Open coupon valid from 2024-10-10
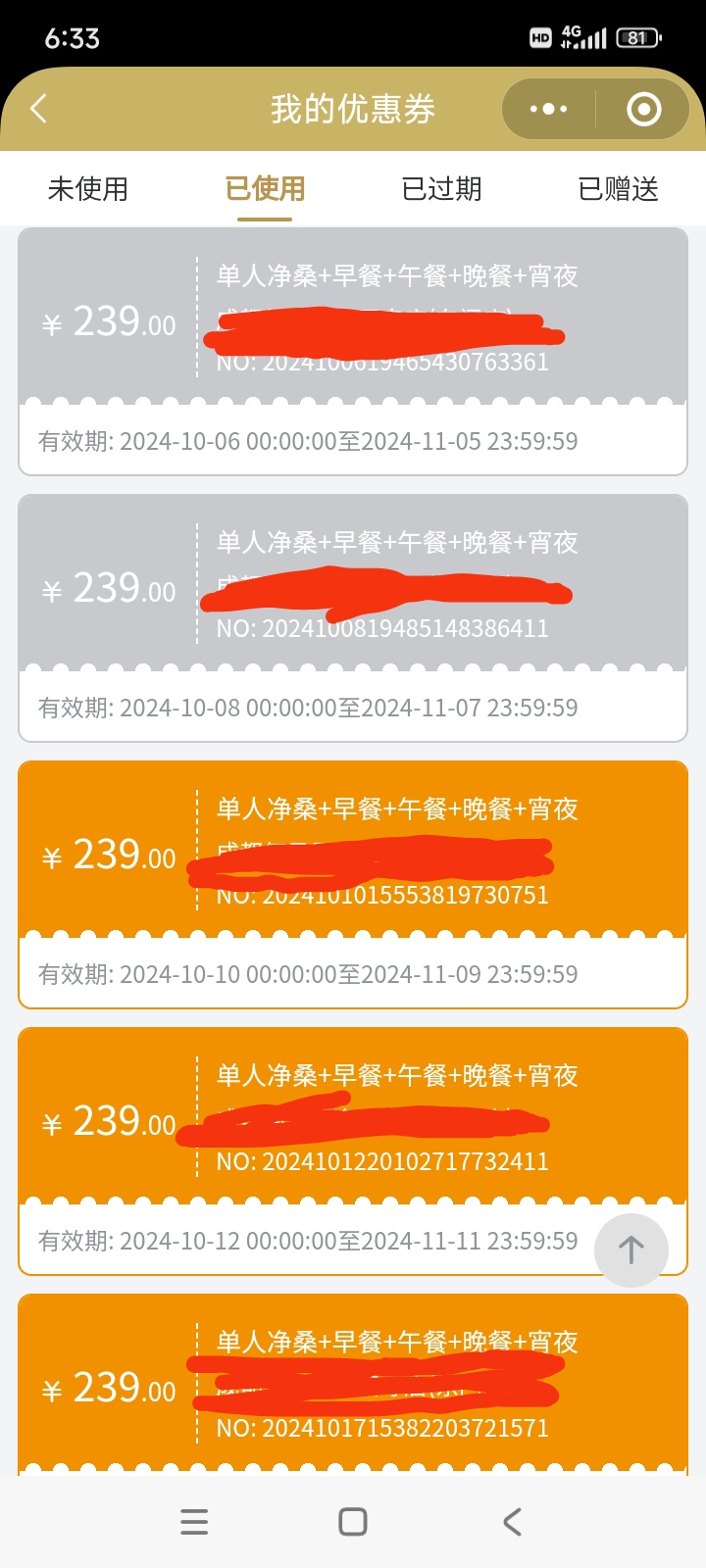Screen dimensions: 706x1568 (353, 885)
